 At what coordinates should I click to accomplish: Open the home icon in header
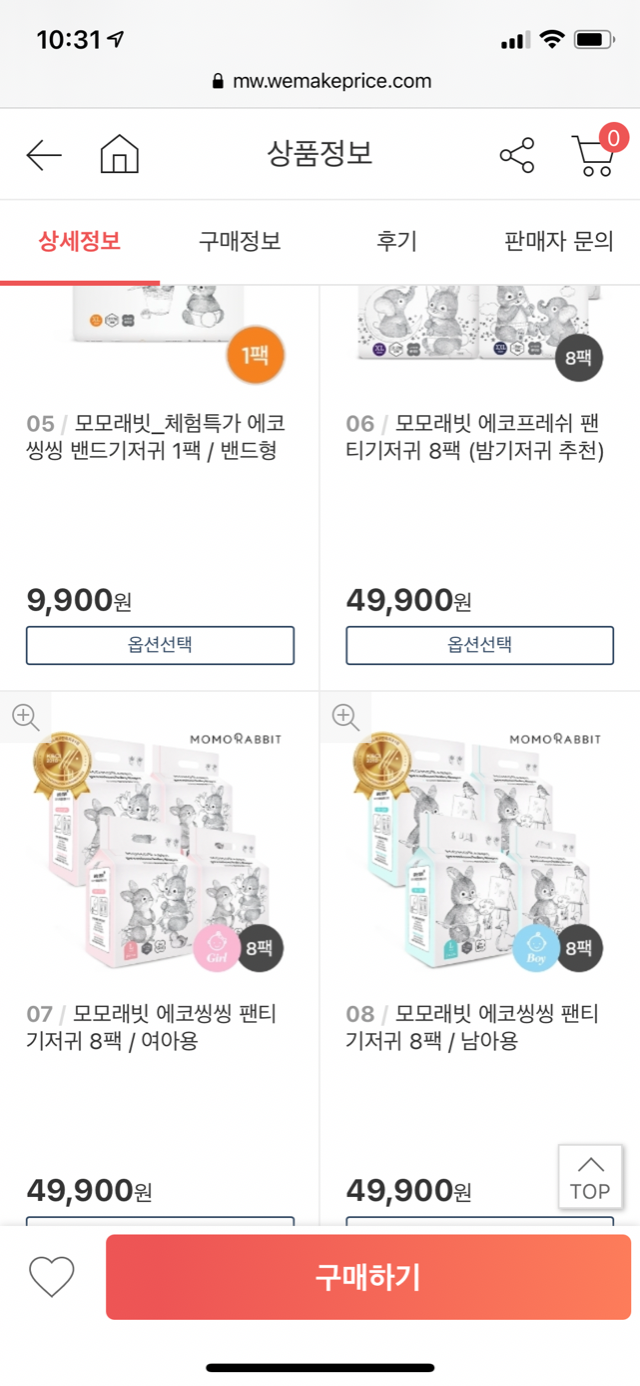(119, 155)
